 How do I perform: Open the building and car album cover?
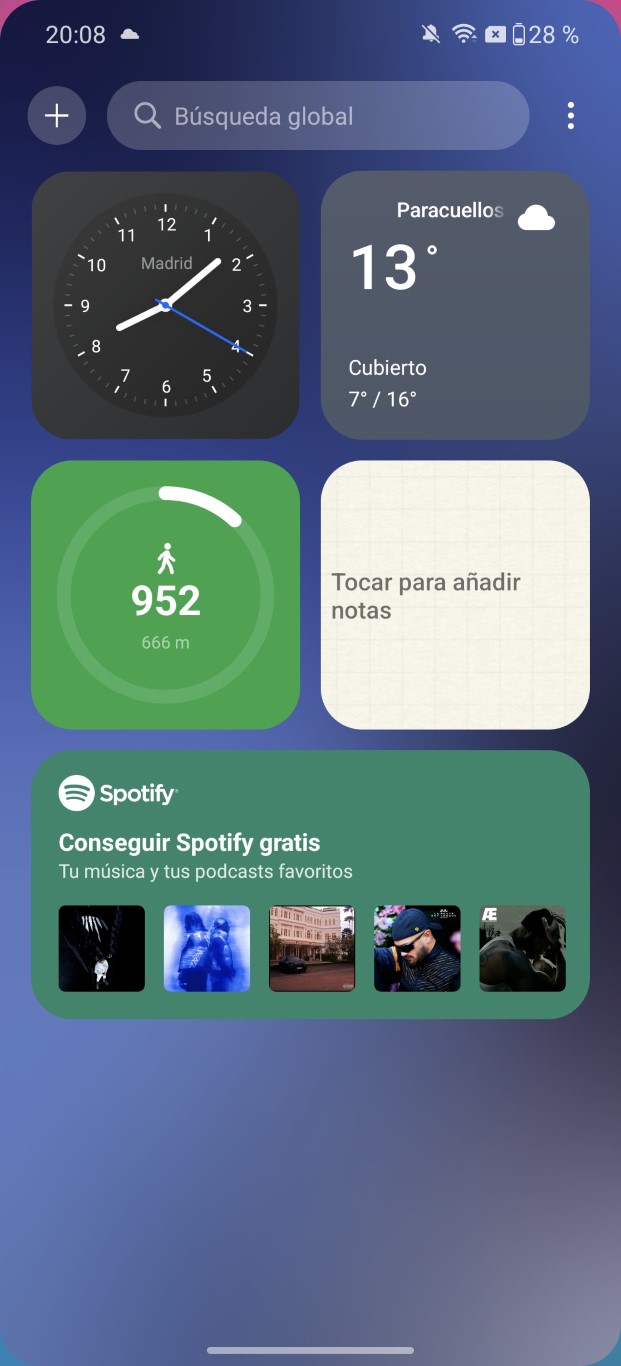[312, 948]
